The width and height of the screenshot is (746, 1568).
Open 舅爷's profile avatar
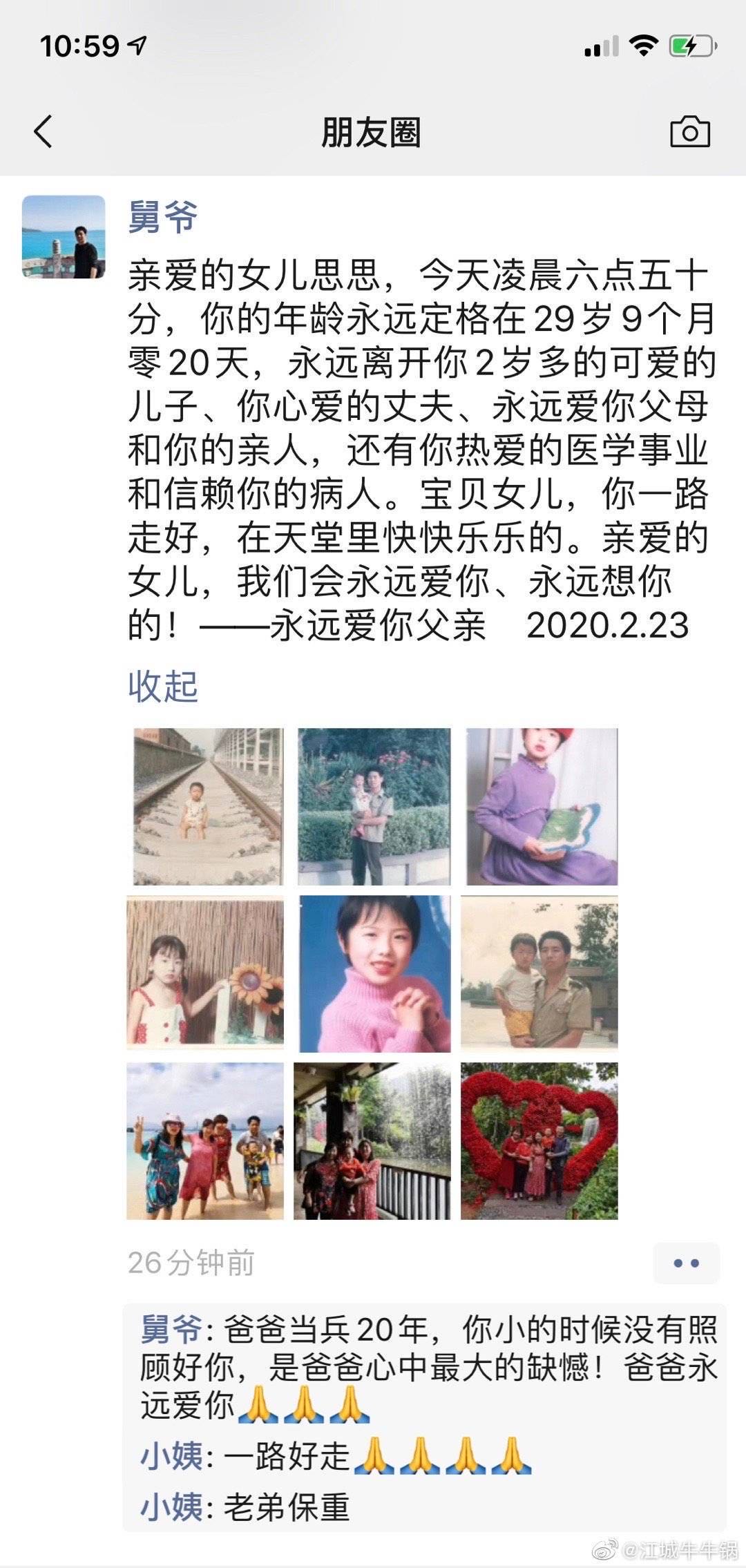(64, 237)
